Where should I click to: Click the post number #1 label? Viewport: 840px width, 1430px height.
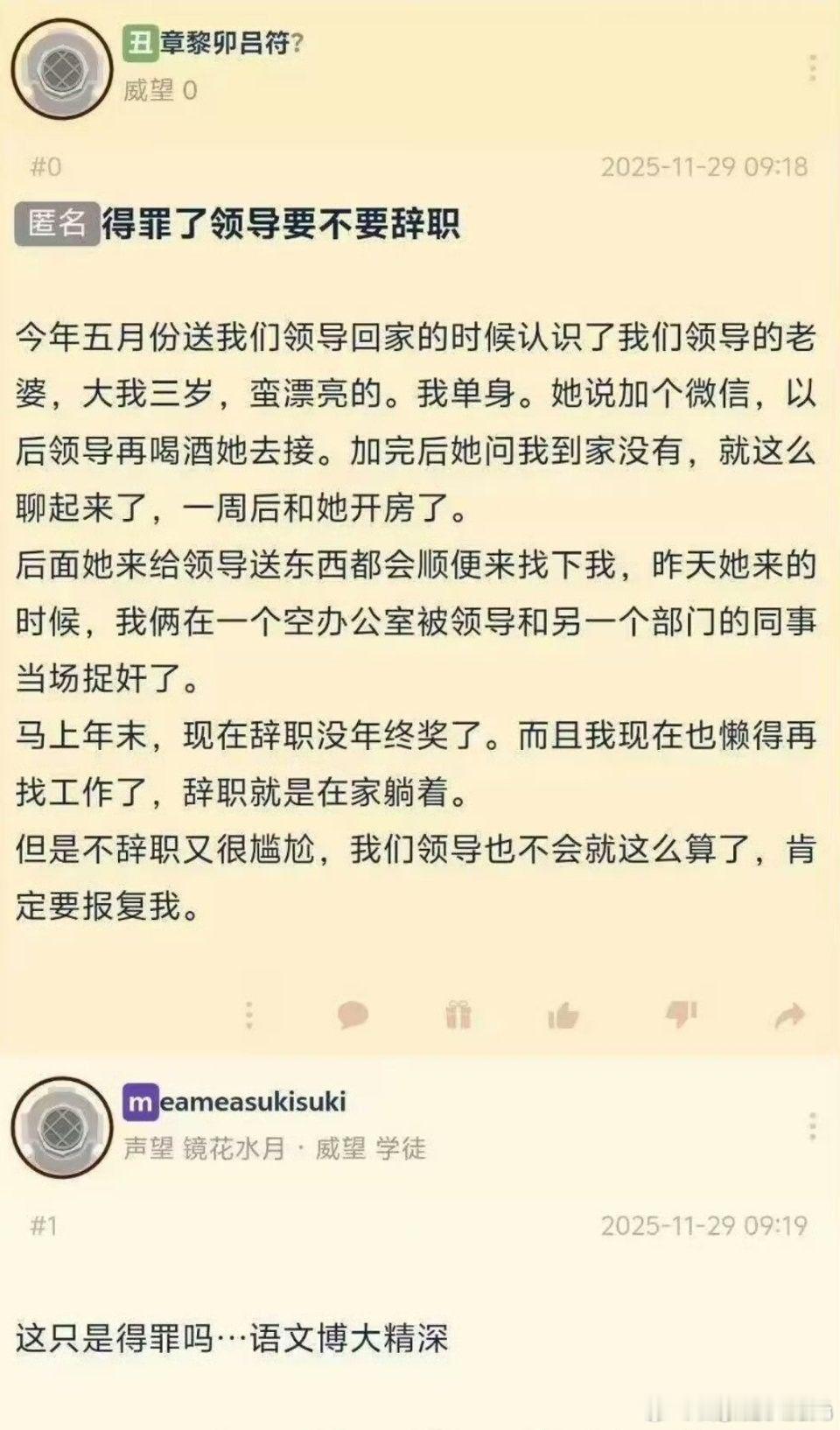point(43,1228)
